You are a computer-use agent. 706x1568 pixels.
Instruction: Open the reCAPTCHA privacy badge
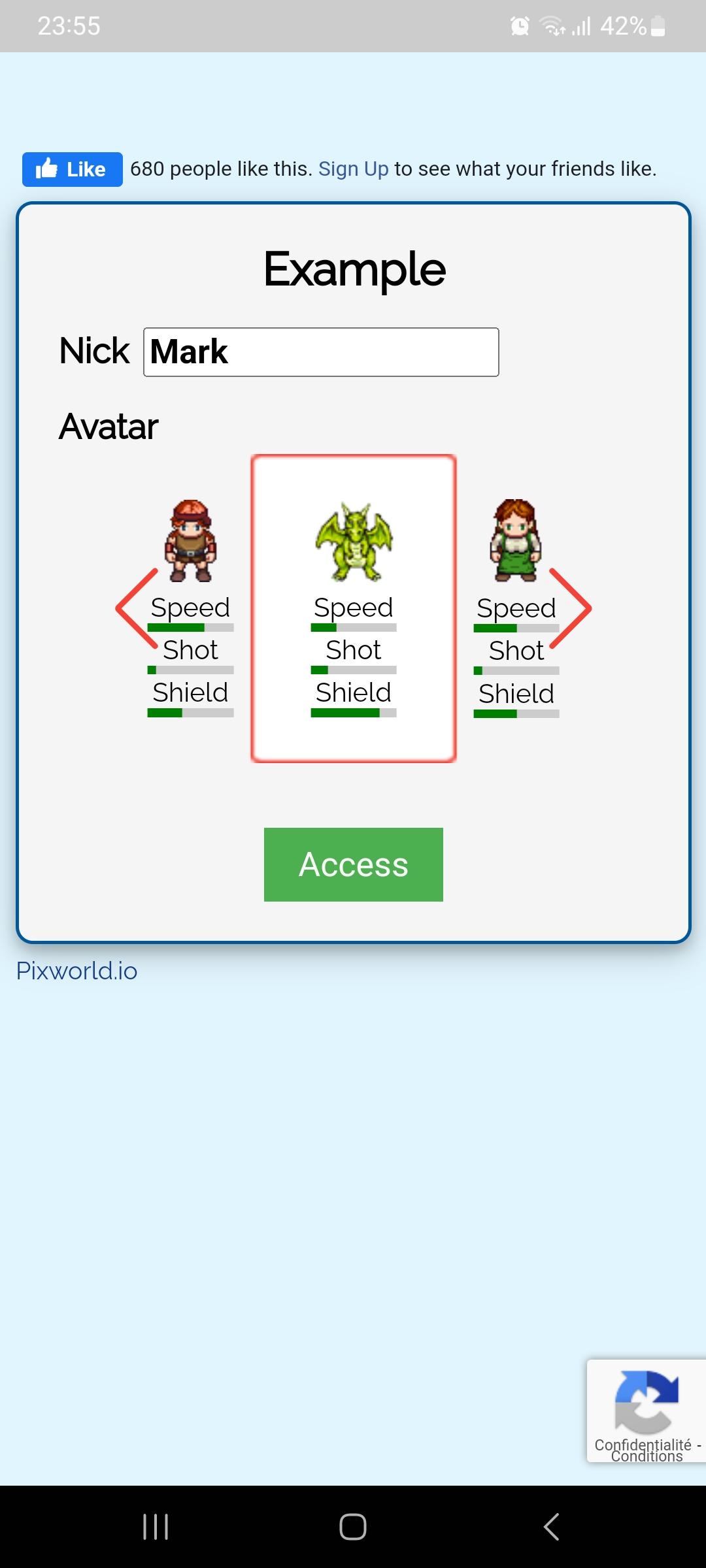(647, 1411)
